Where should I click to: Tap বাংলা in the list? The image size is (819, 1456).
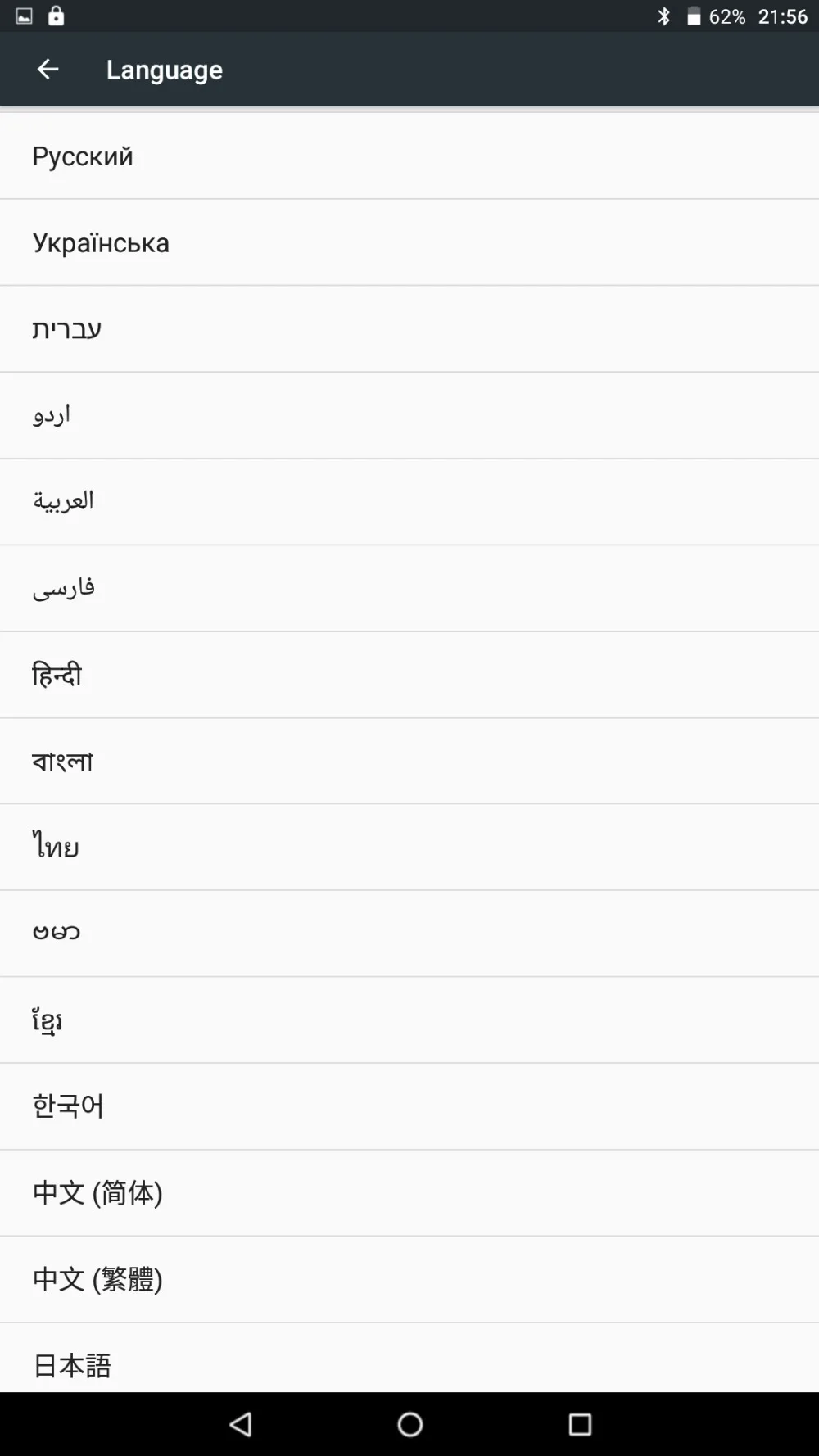pos(63,761)
